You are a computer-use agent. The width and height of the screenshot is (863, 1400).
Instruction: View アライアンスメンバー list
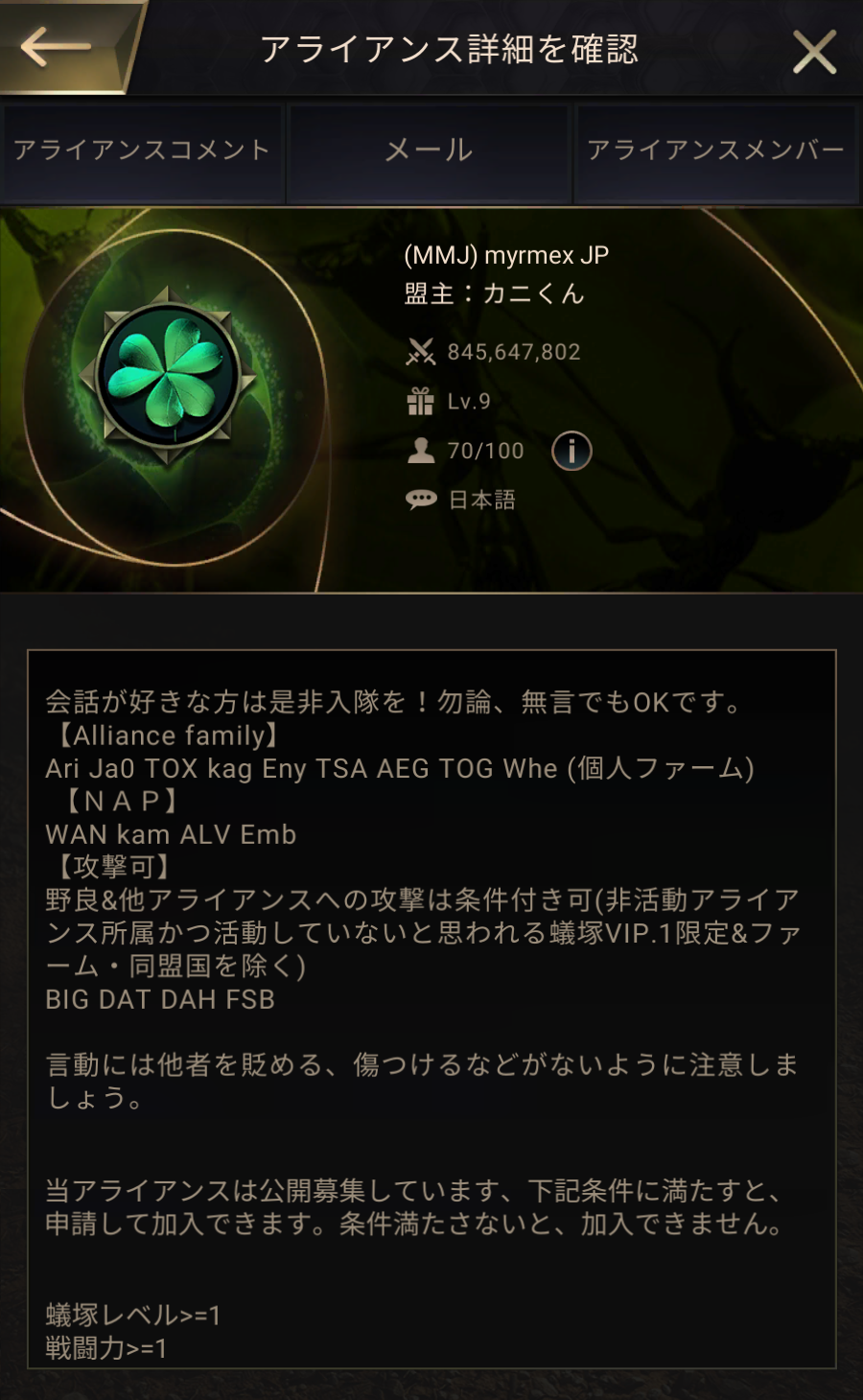[x=715, y=151]
